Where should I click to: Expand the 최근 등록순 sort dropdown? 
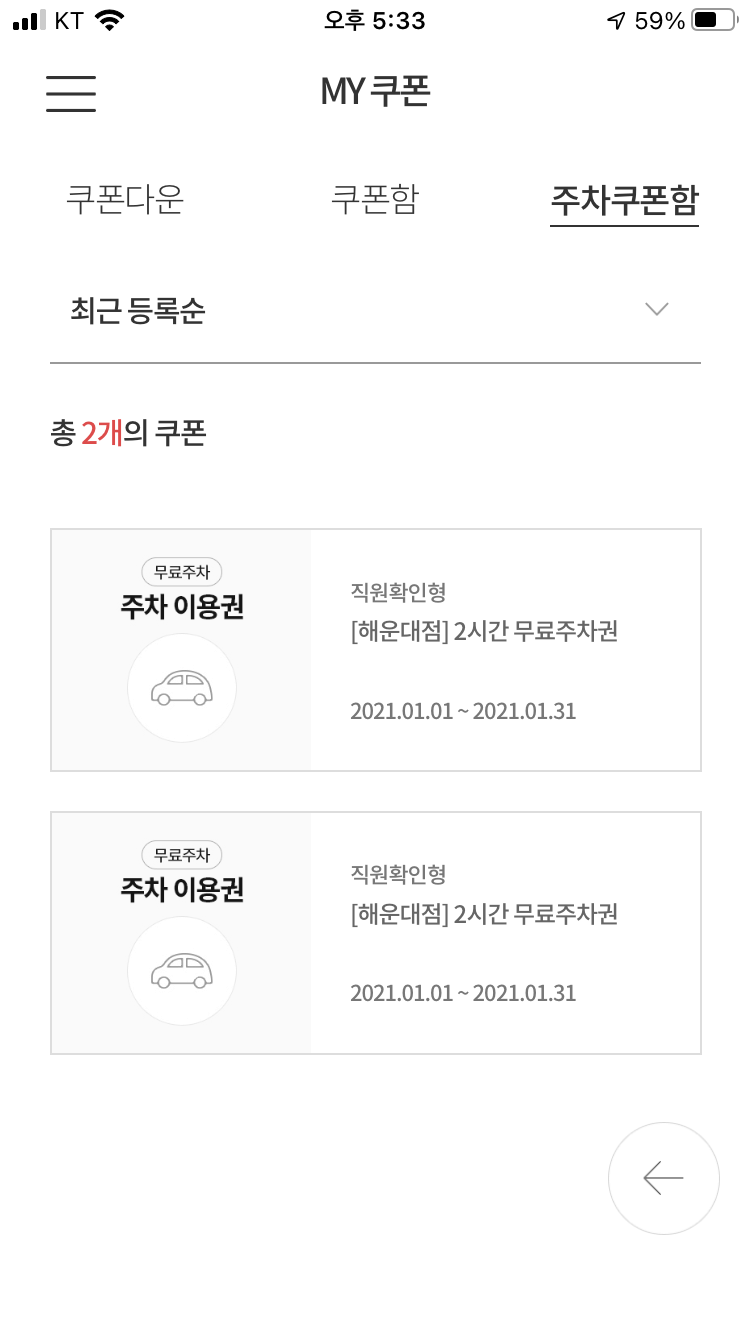(140, 310)
